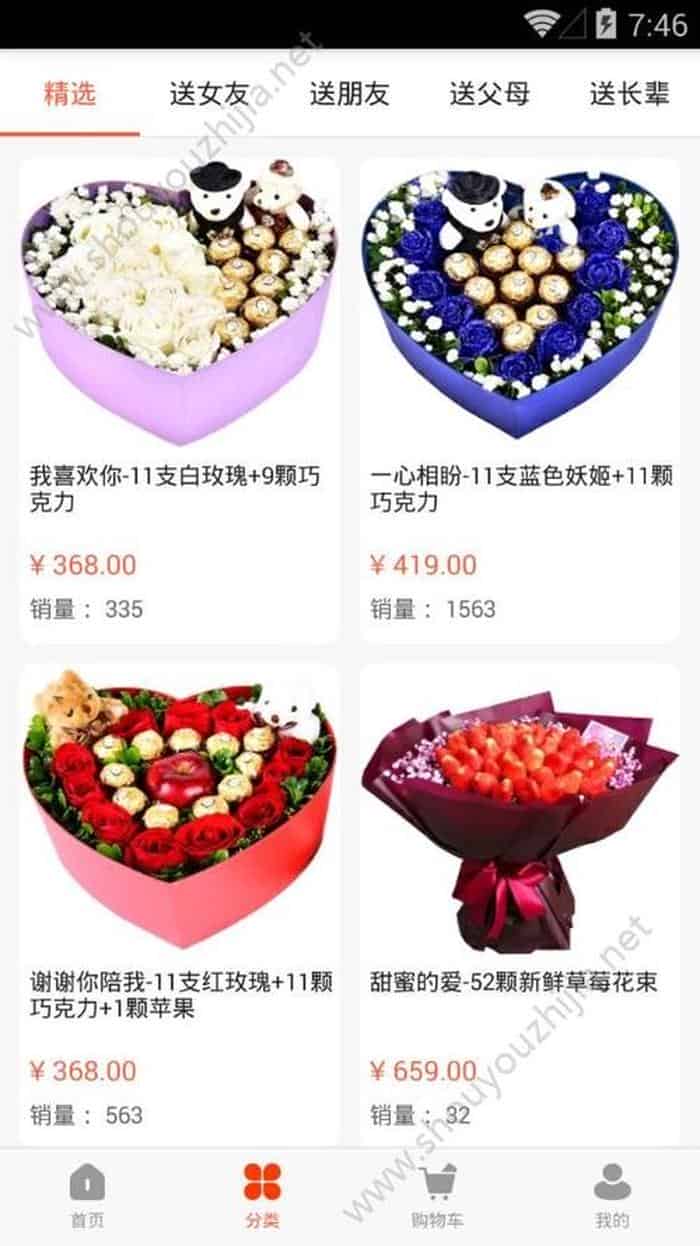700x1246 pixels.
Task: Tap the 分类 bottom navigation item
Action: pos(262,1196)
